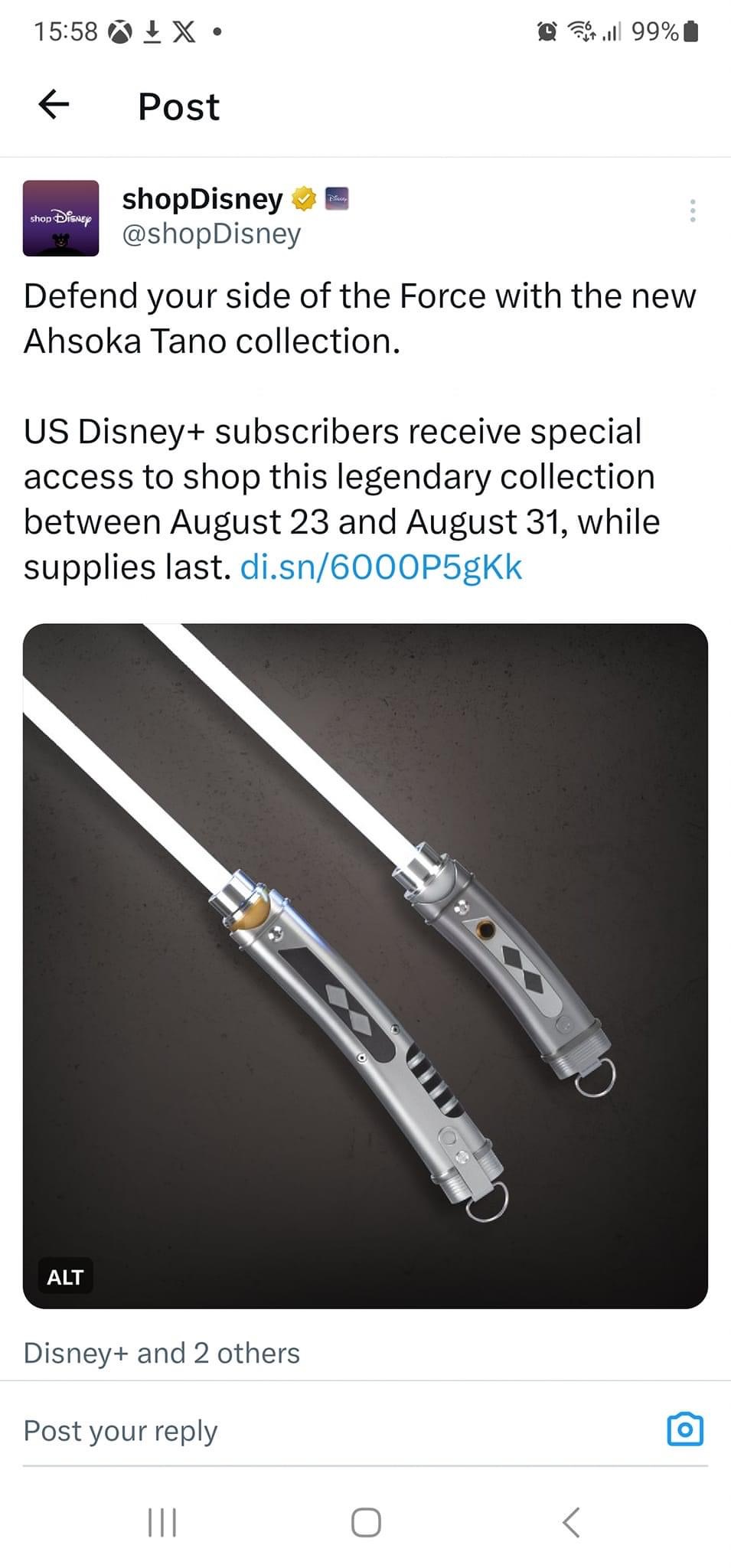Image resolution: width=731 pixels, height=1568 pixels.
Task: Open the @shopDisney handle
Action: (x=211, y=234)
